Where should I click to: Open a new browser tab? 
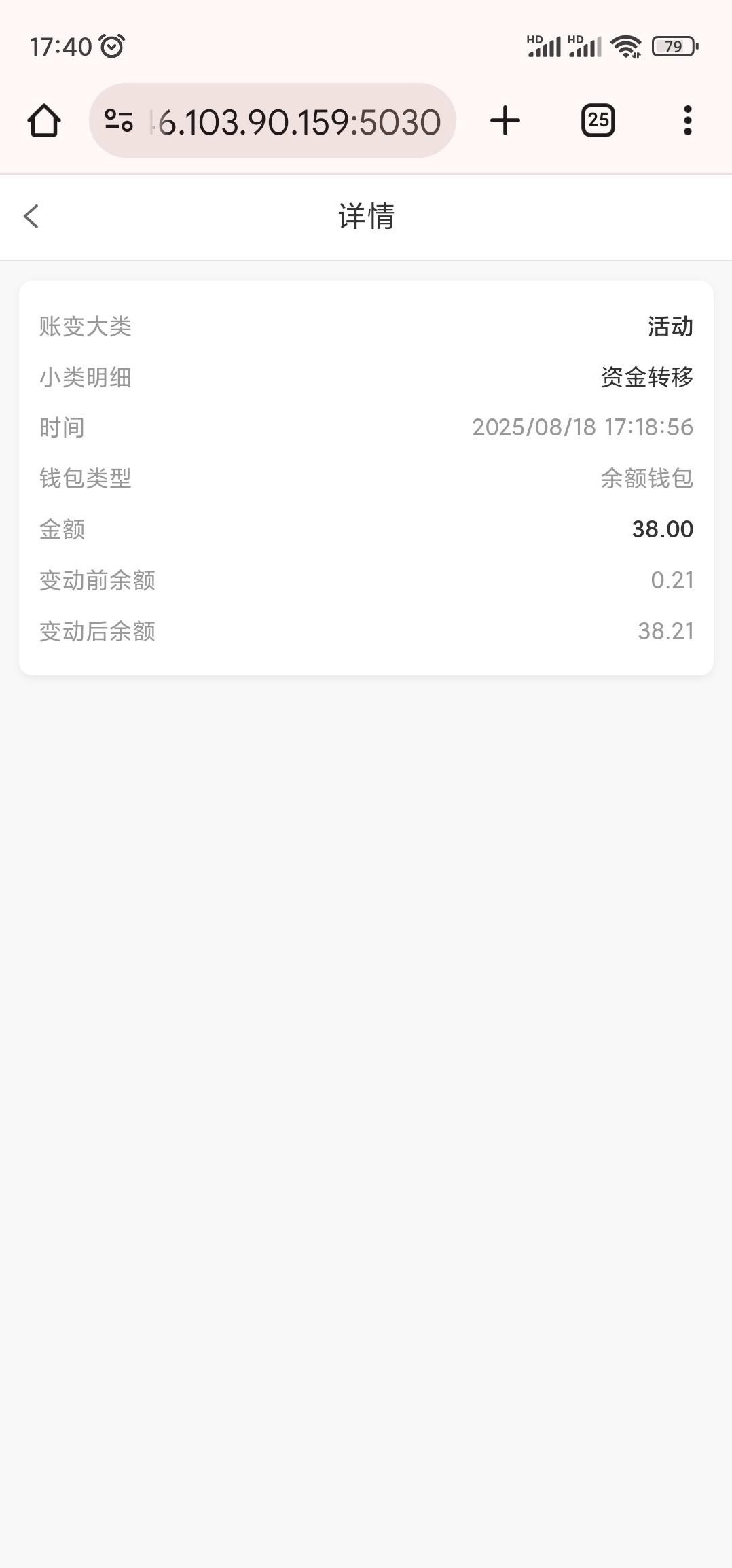point(505,121)
